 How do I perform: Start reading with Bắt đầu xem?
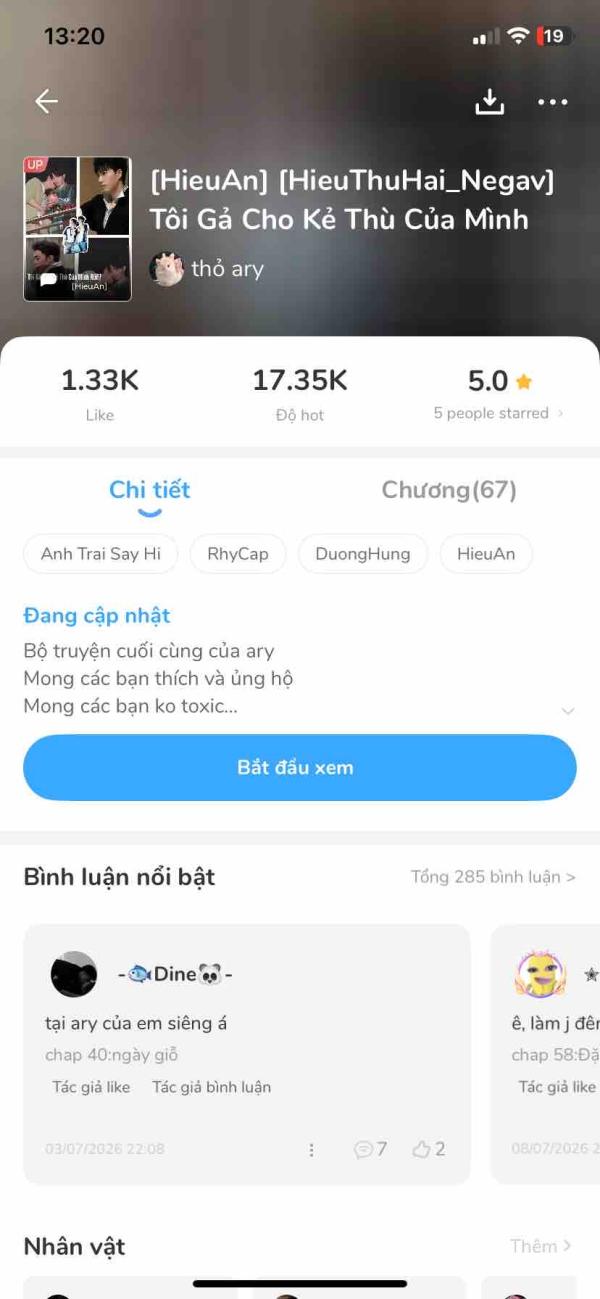[x=300, y=768]
